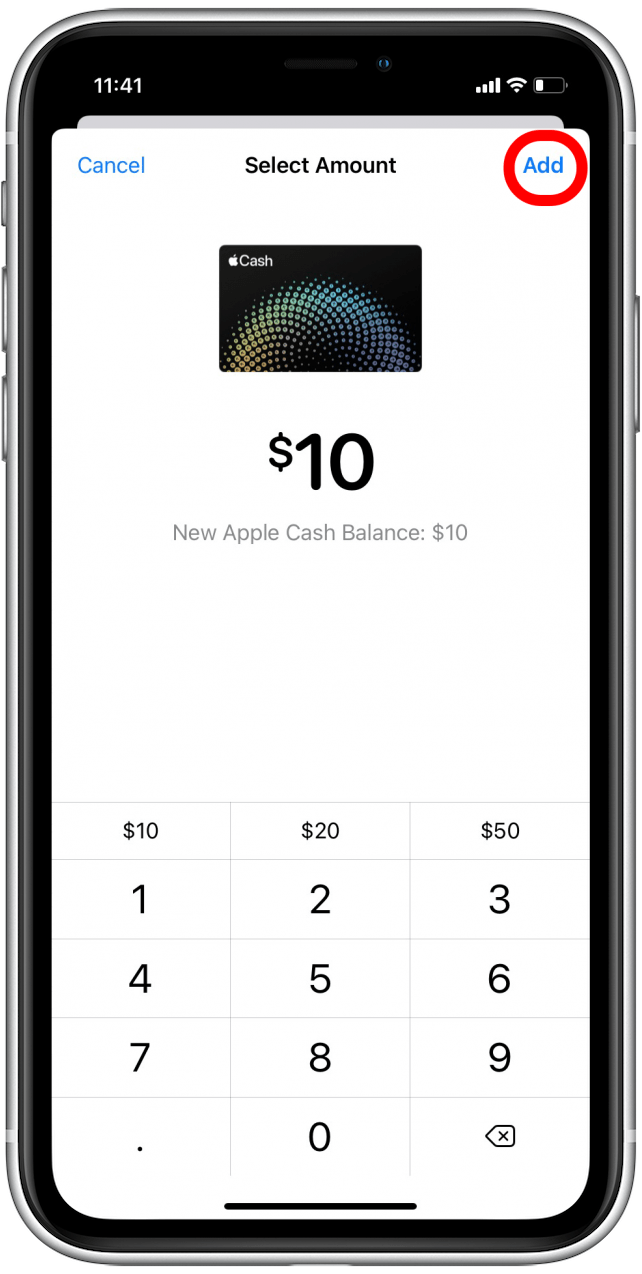Cancel adding money to Apple Cash

(111, 165)
